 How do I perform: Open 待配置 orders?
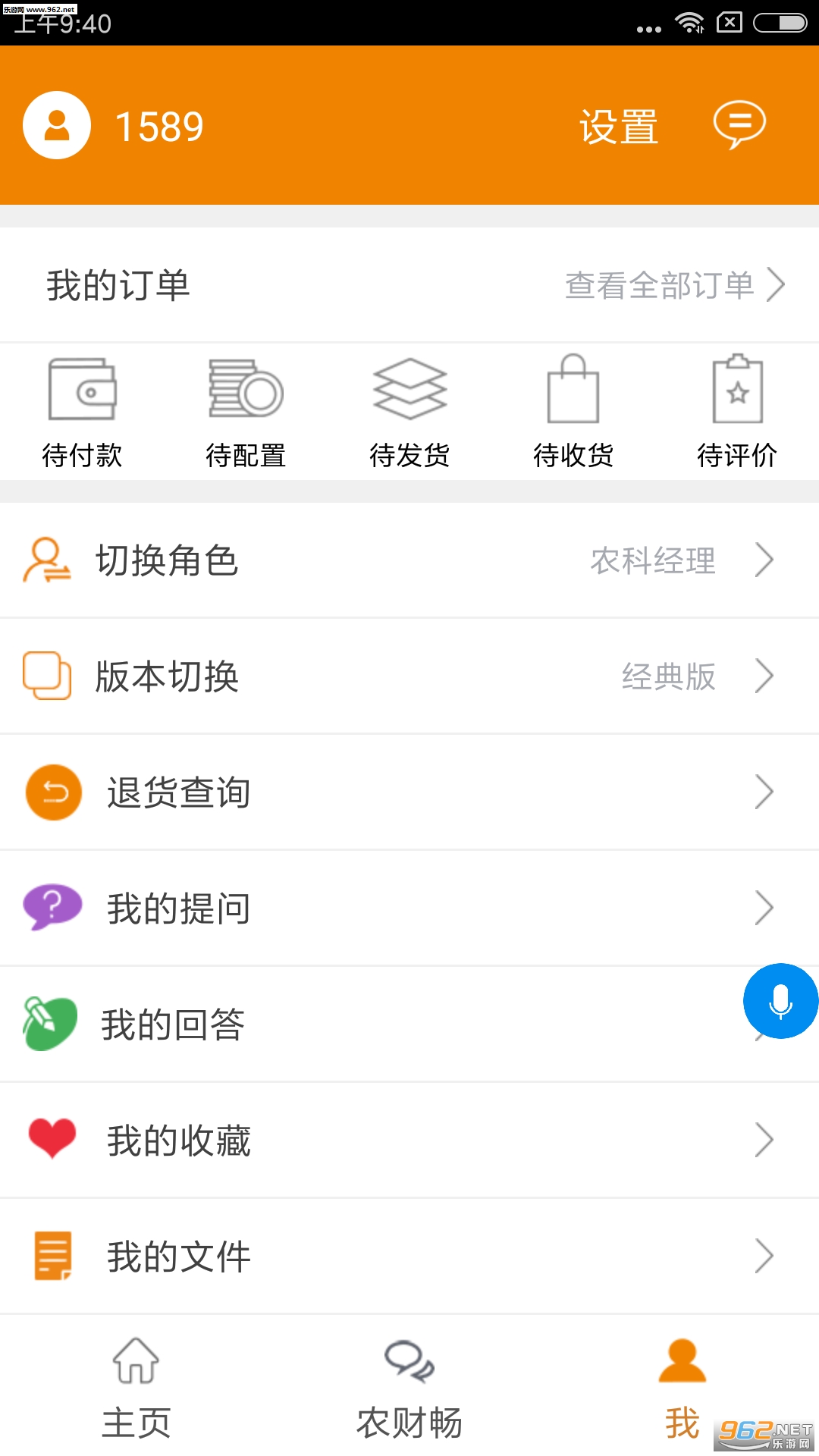pos(246,413)
